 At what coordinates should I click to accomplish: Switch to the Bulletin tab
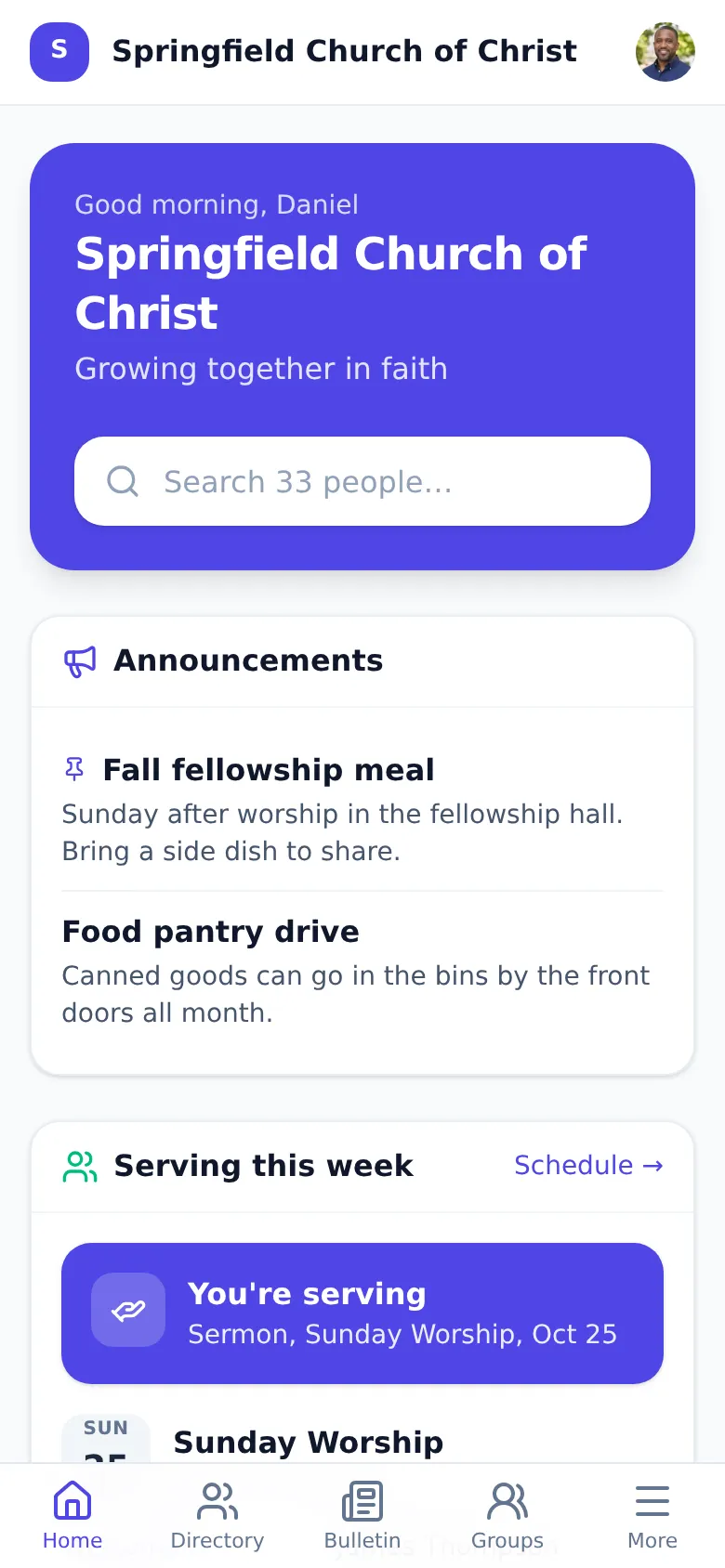point(362,1516)
